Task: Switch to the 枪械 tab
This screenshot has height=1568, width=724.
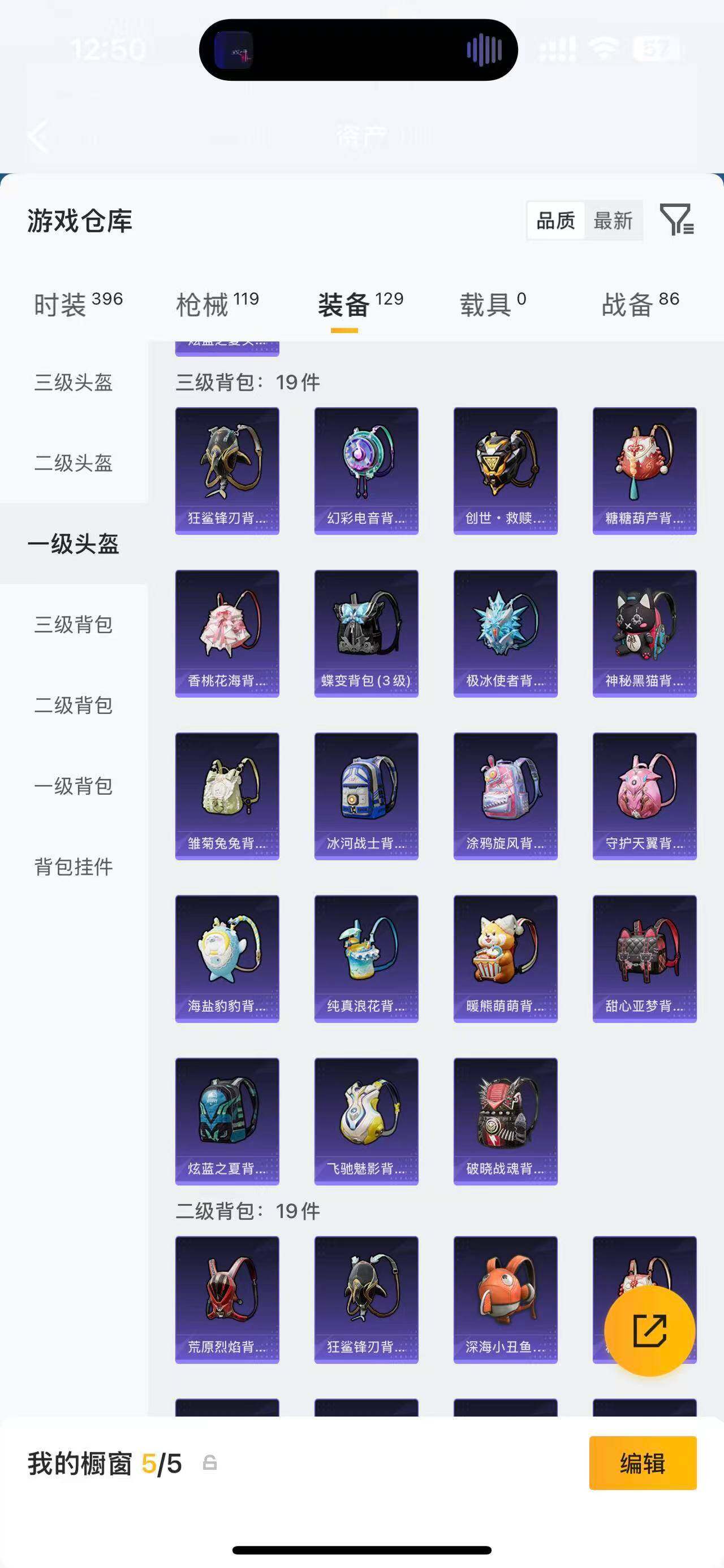Action: tap(217, 304)
